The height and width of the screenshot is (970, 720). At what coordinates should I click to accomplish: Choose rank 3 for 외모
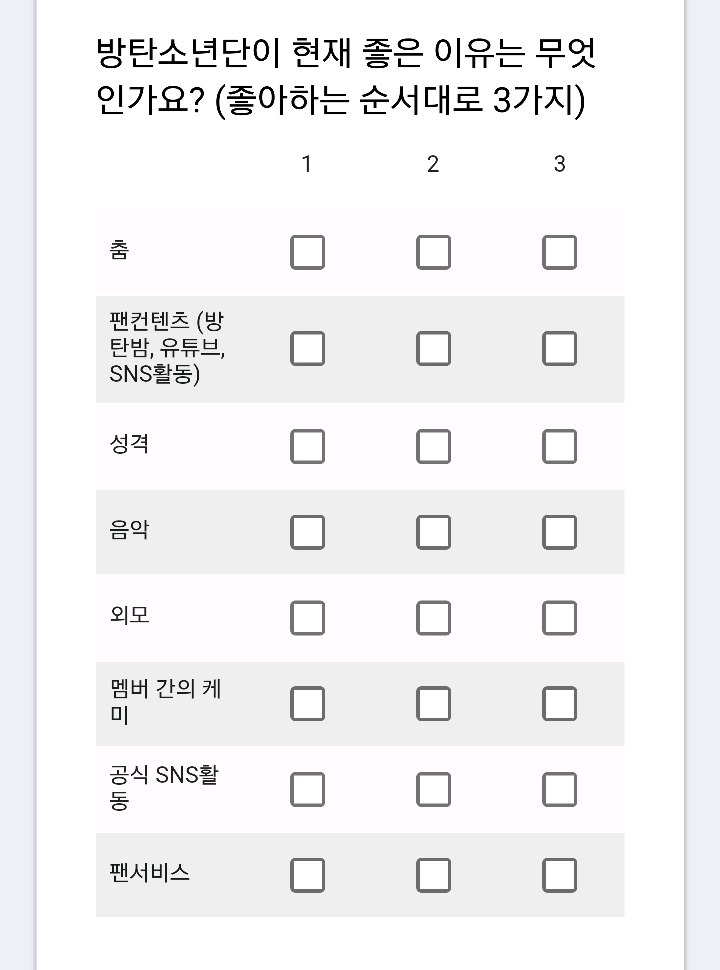point(559,618)
